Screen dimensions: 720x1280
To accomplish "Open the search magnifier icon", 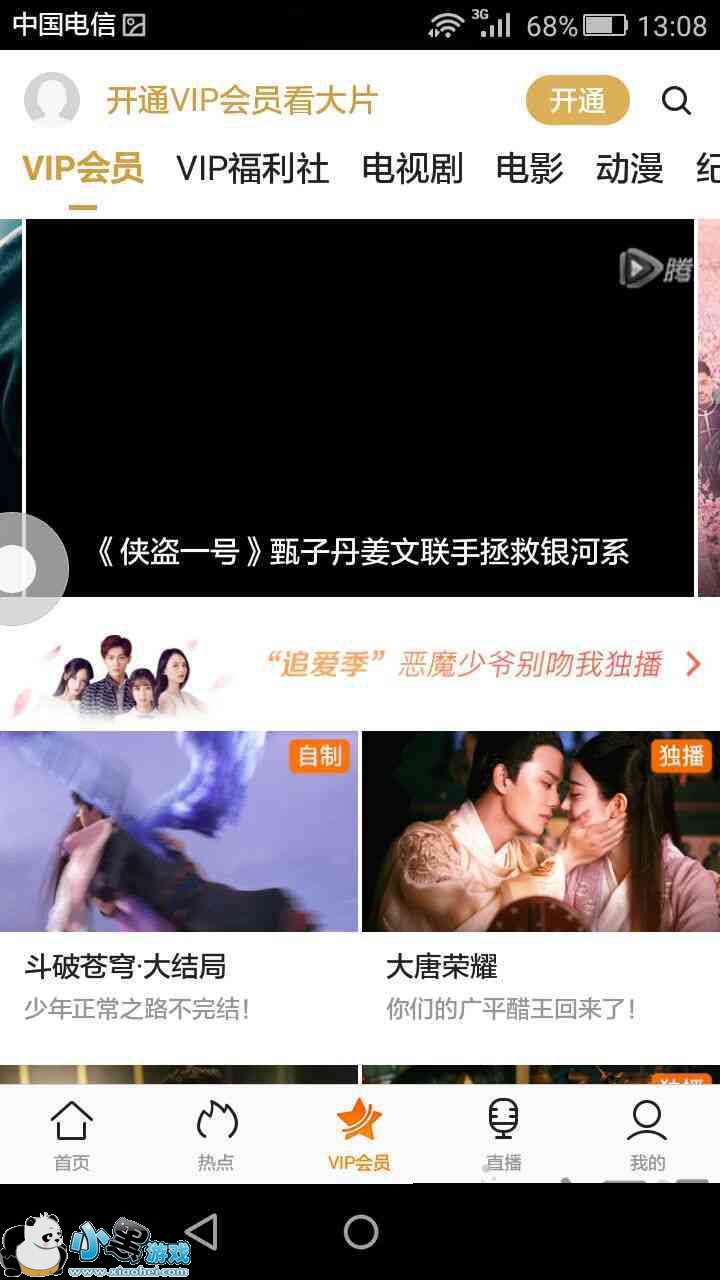I will [677, 100].
